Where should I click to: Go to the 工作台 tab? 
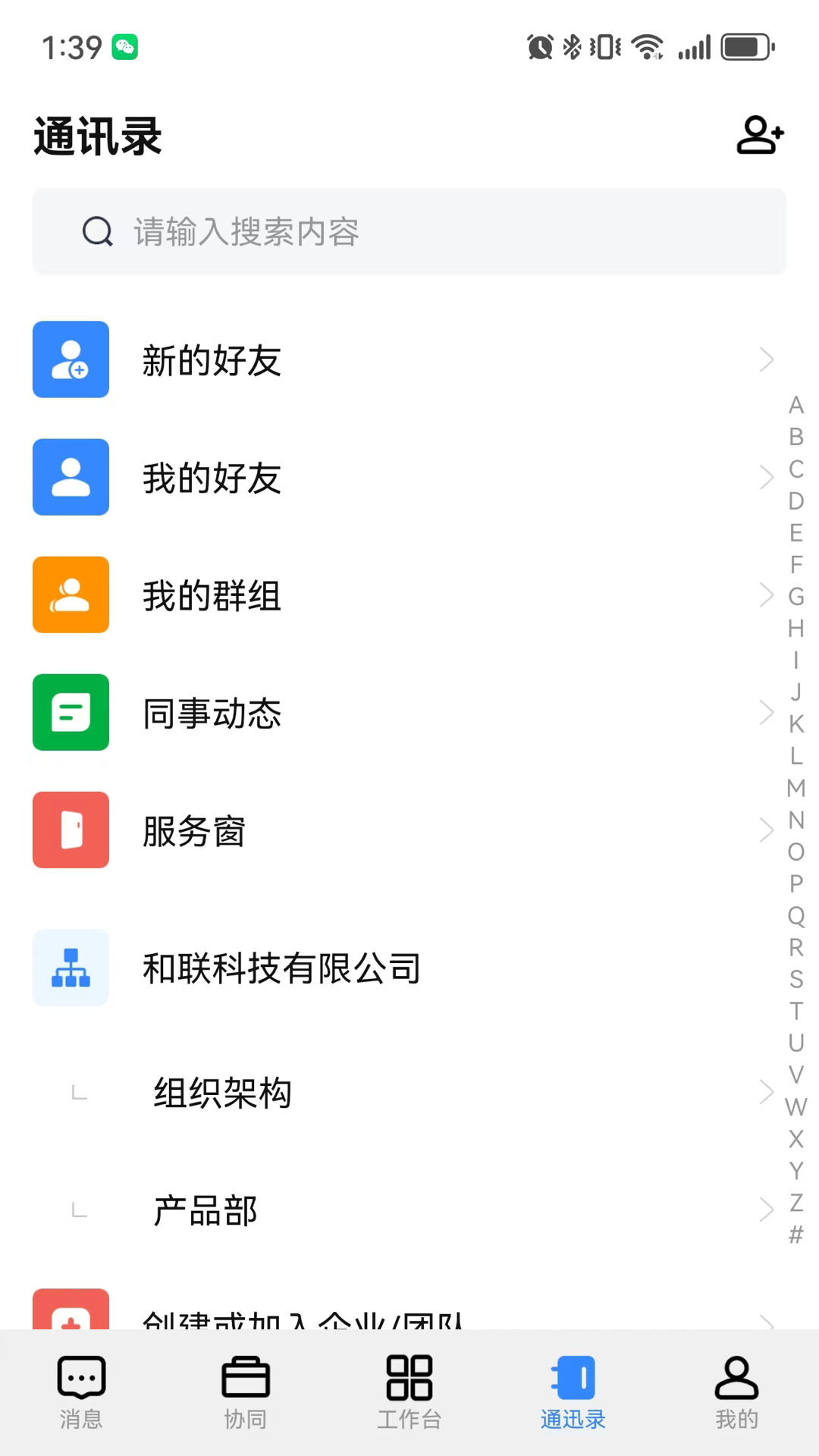(409, 1392)
